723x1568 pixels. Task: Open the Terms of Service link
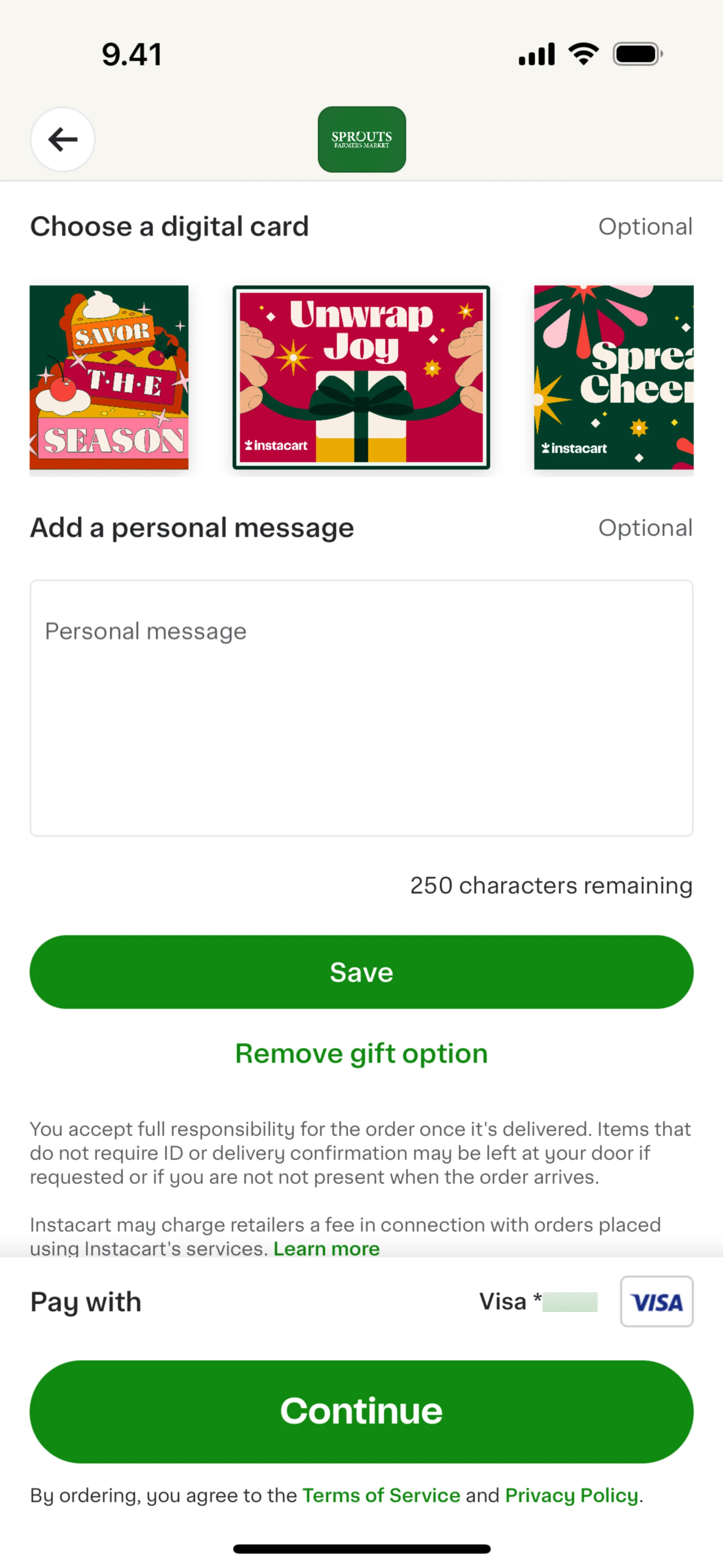click(x=381, y=1495)
